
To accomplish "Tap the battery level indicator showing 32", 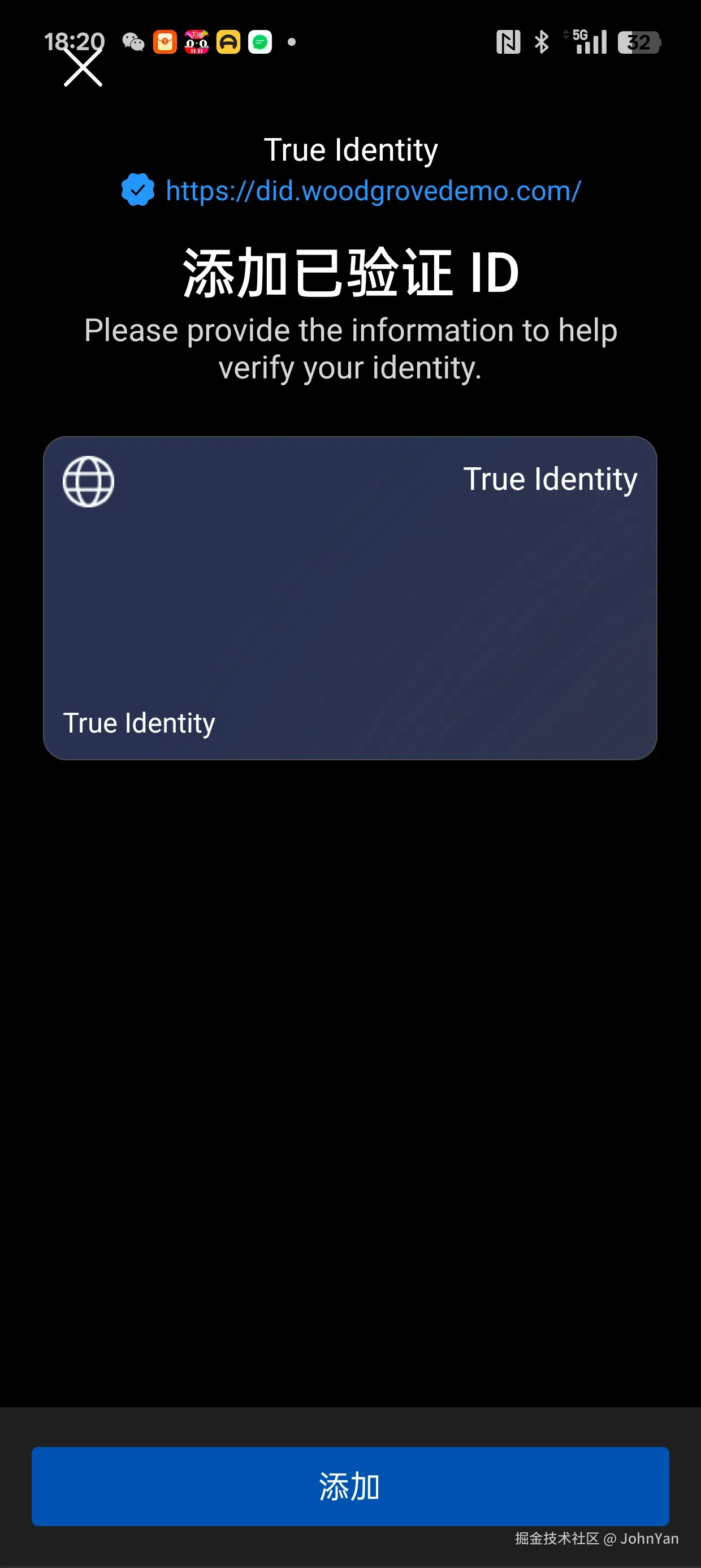I will [639, 42].
